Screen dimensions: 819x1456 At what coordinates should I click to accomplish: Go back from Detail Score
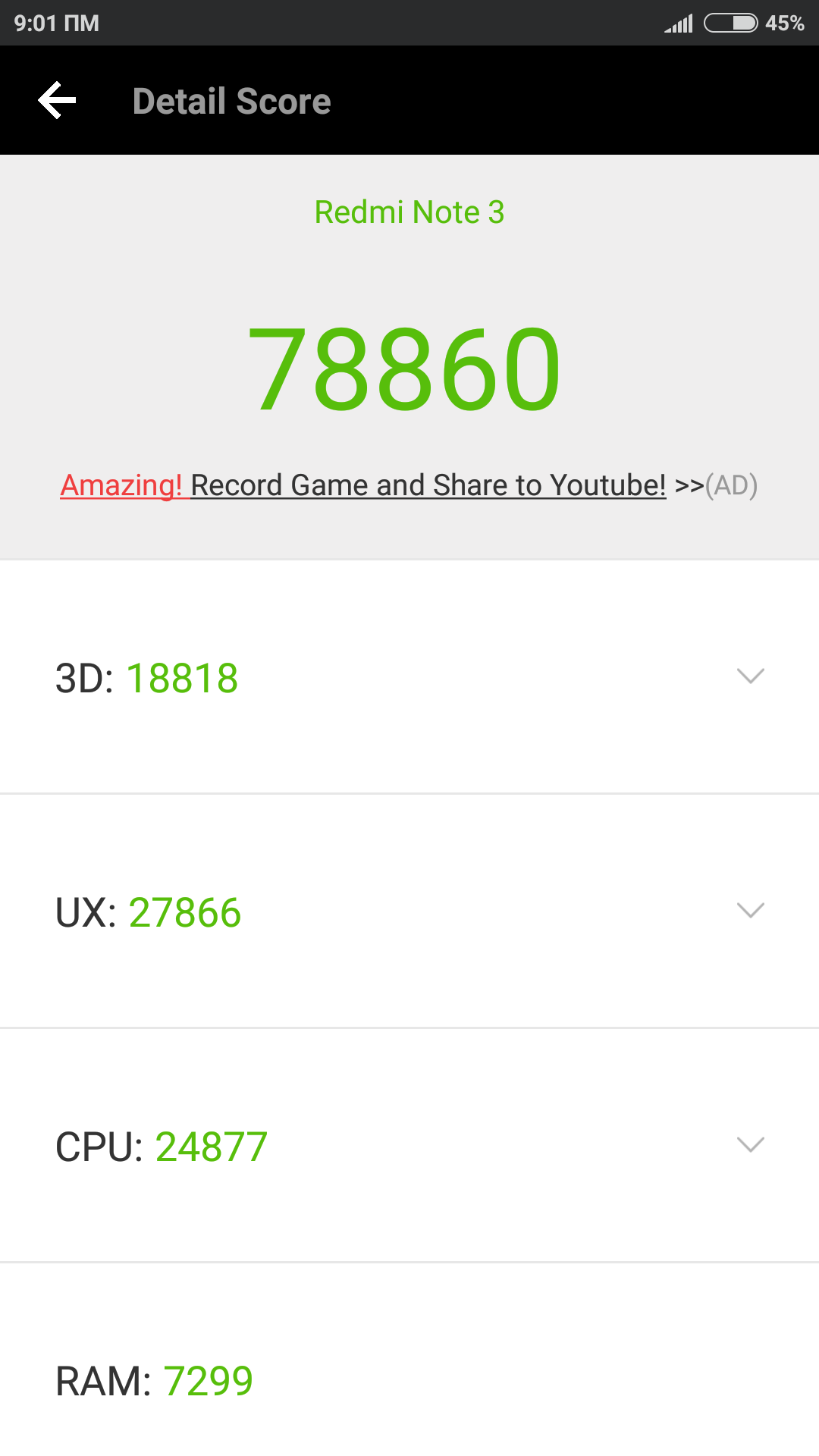click(58, 101)
